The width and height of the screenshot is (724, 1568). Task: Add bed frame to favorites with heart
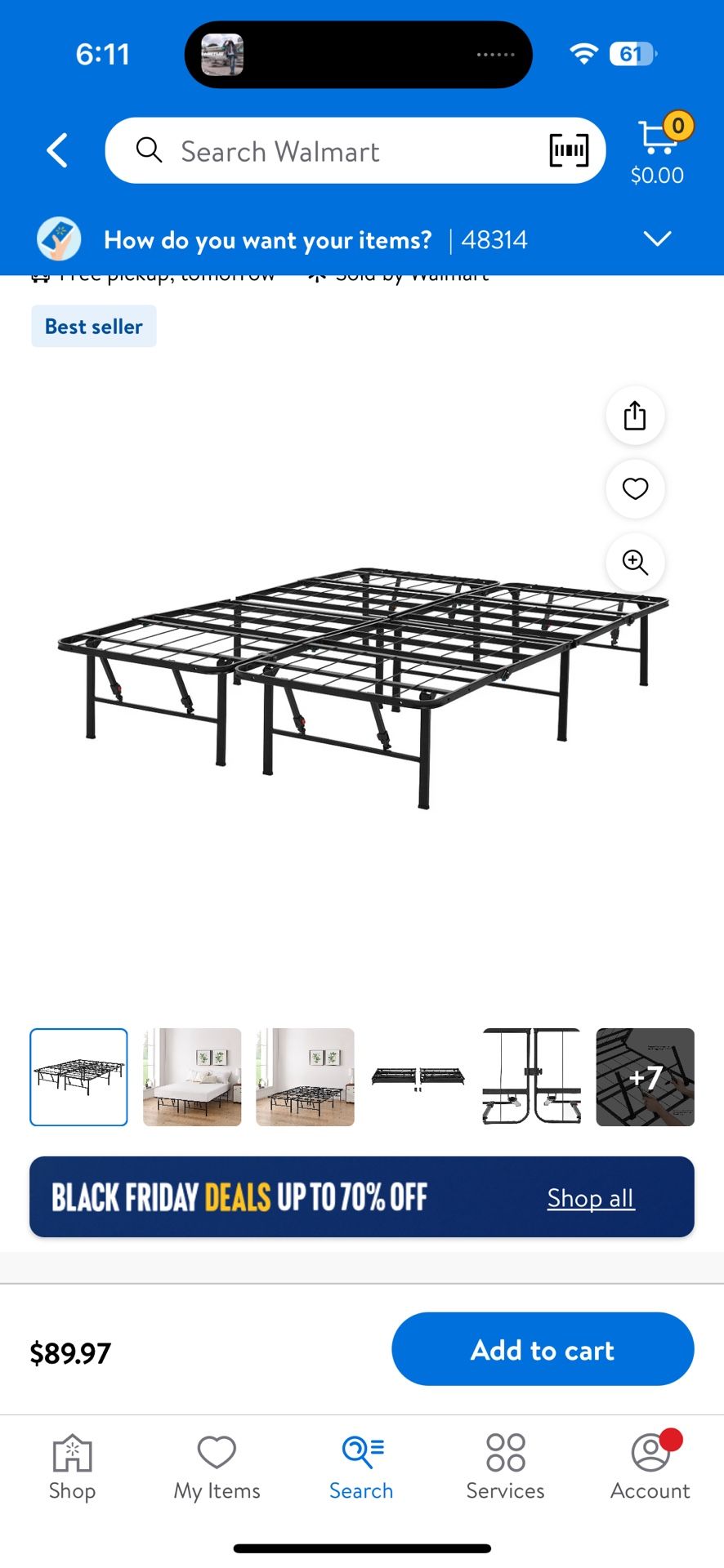tap(635, 489)
